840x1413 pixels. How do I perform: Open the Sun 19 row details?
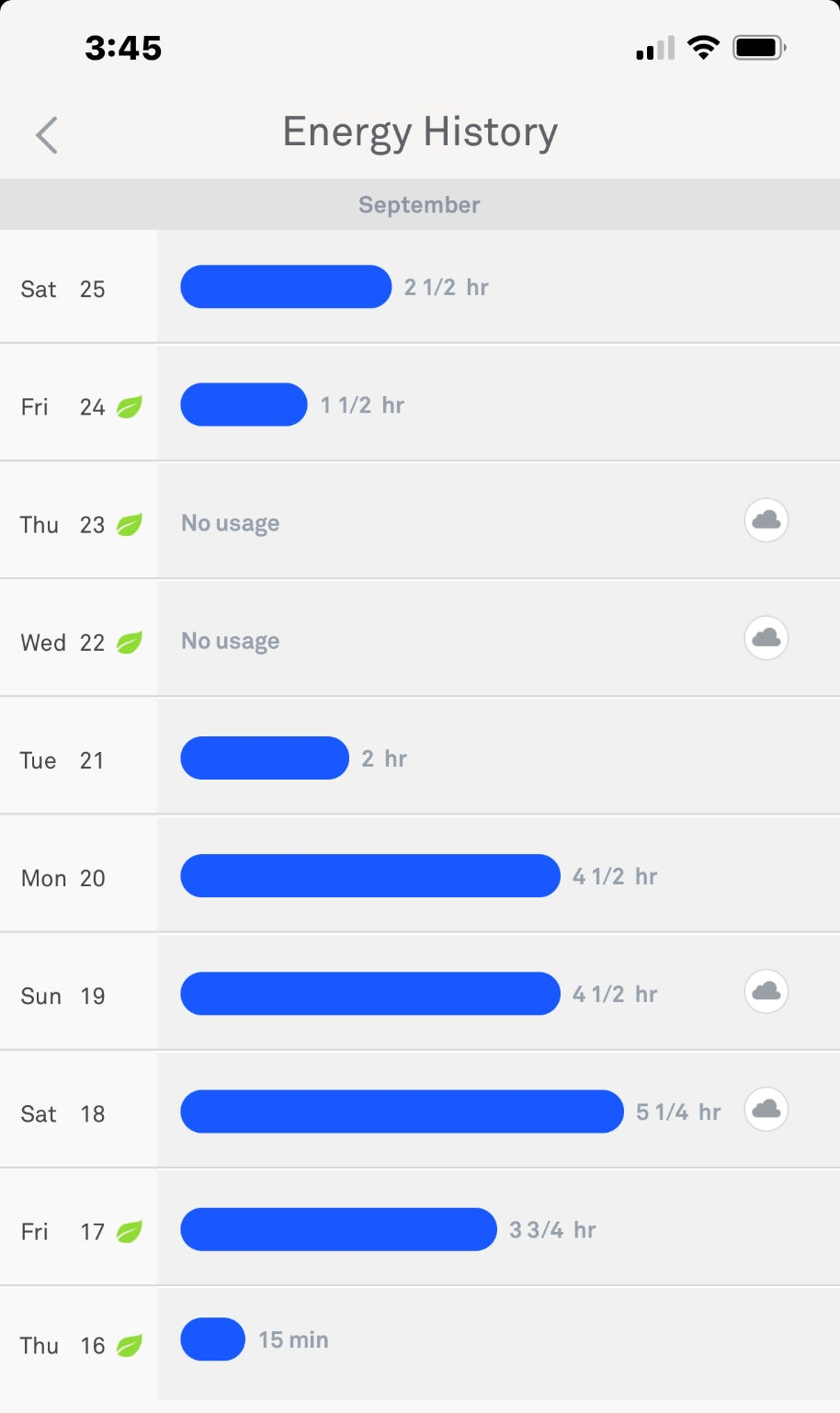(420, 992)
